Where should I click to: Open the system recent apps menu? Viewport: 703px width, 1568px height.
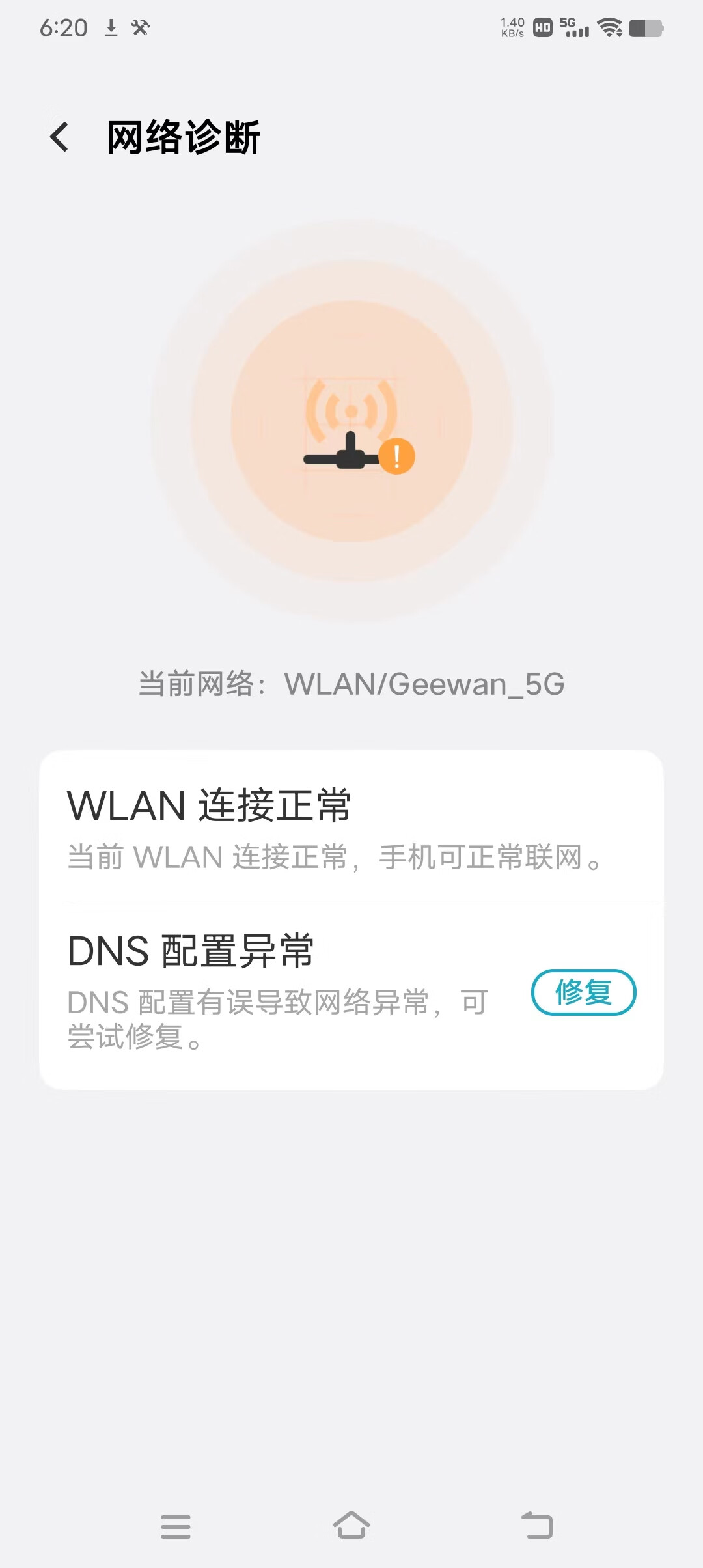click(x=176, y=1526)
